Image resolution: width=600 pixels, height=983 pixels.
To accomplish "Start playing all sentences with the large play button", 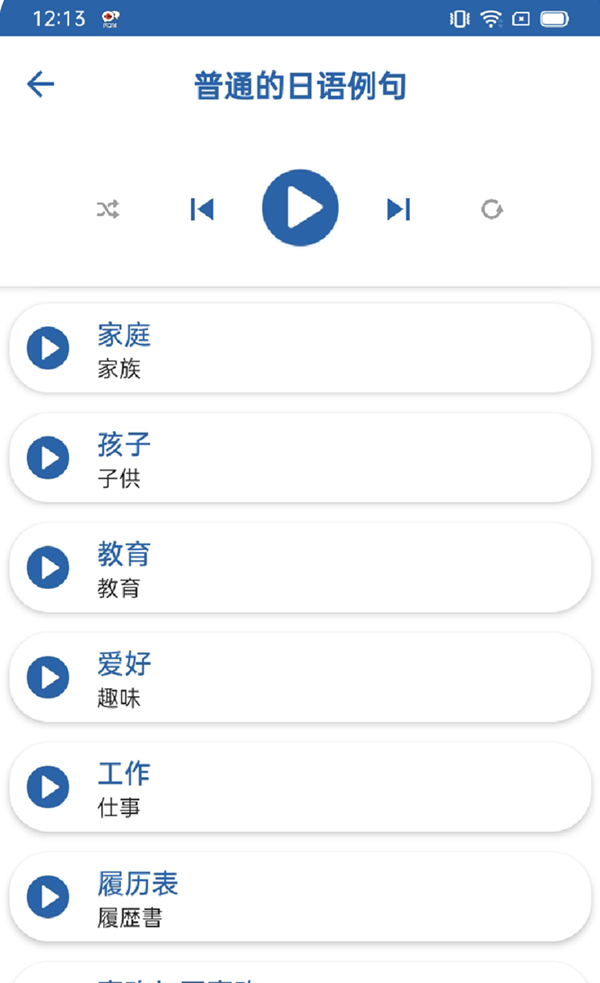I will coord(300,208).
